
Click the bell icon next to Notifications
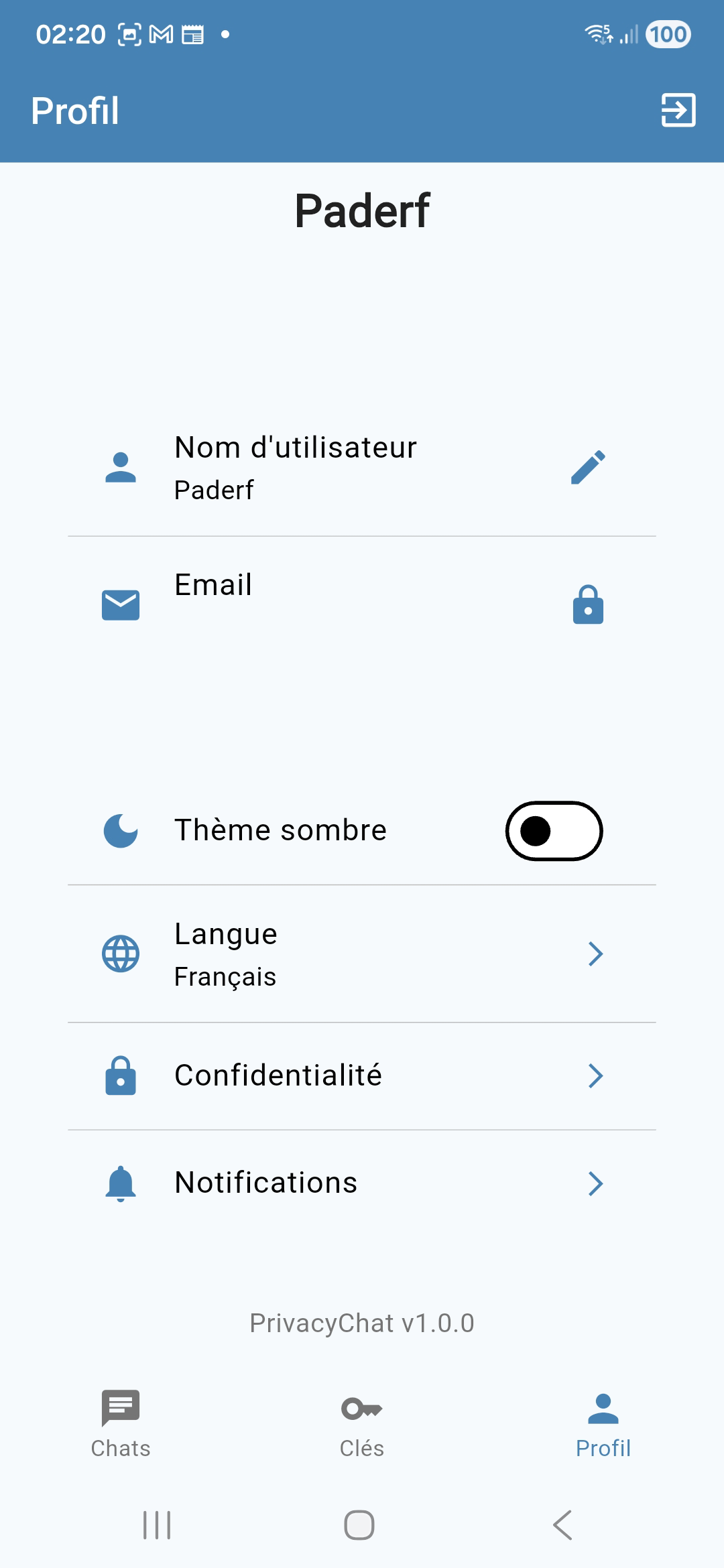click(x=121, y=1183)
